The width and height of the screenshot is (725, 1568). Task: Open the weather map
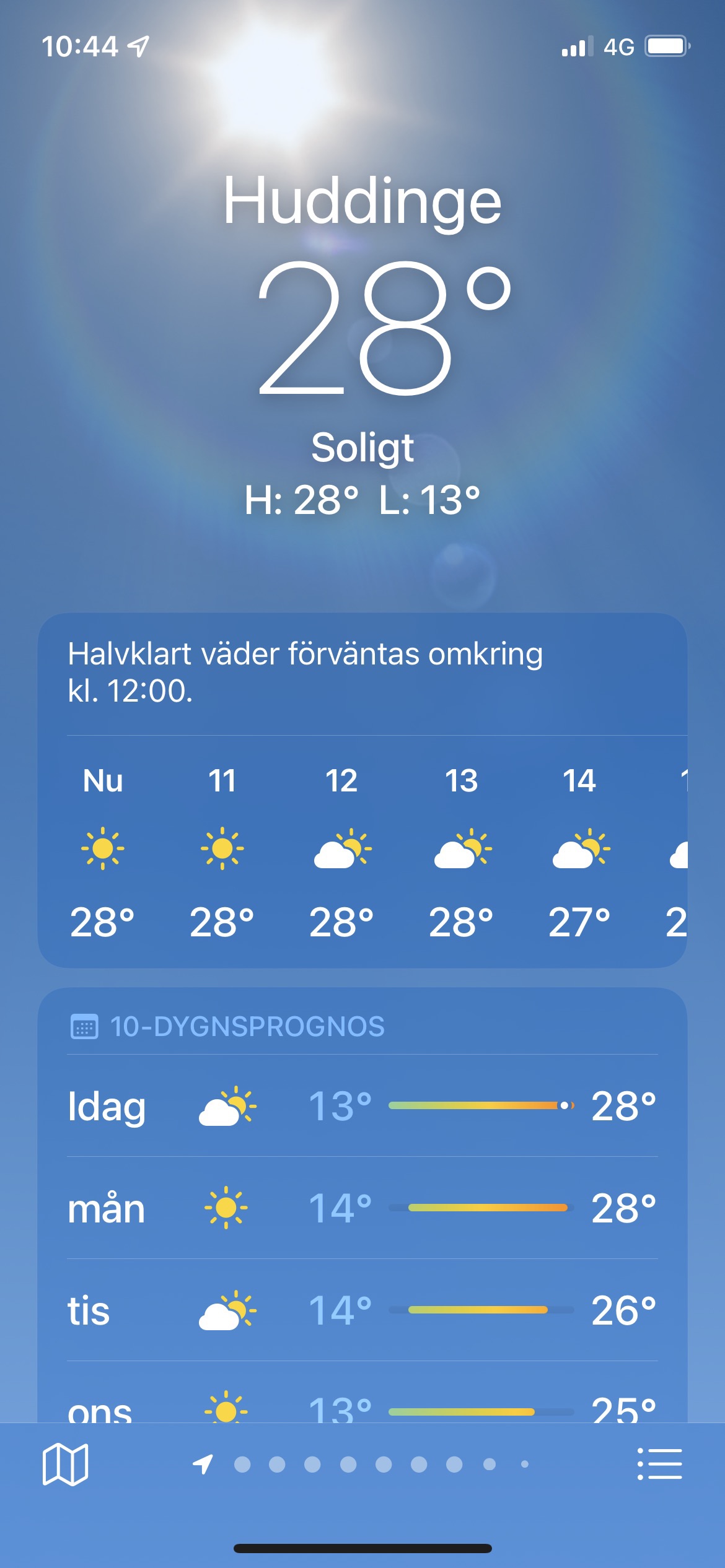(x=65, y=1464)
